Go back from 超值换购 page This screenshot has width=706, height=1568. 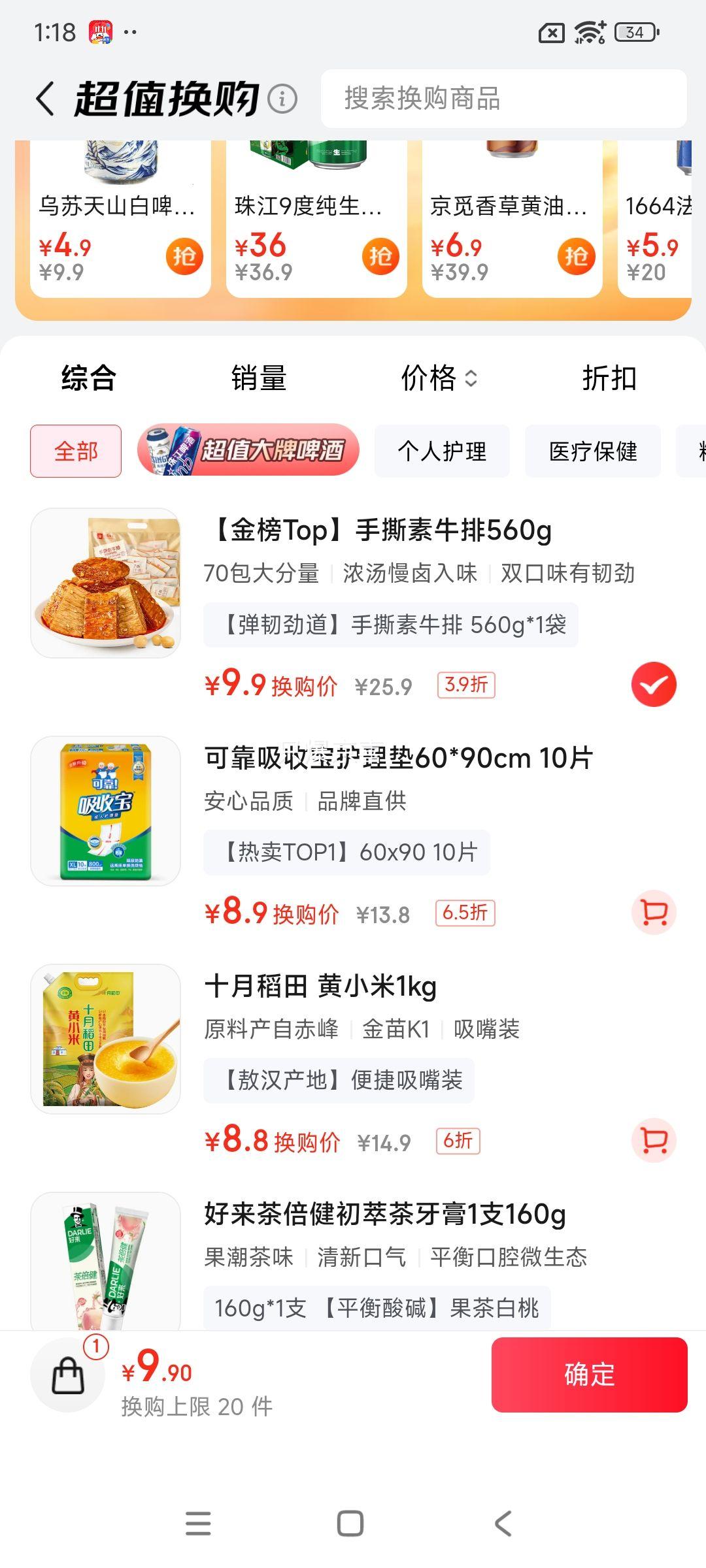(44, 99)
